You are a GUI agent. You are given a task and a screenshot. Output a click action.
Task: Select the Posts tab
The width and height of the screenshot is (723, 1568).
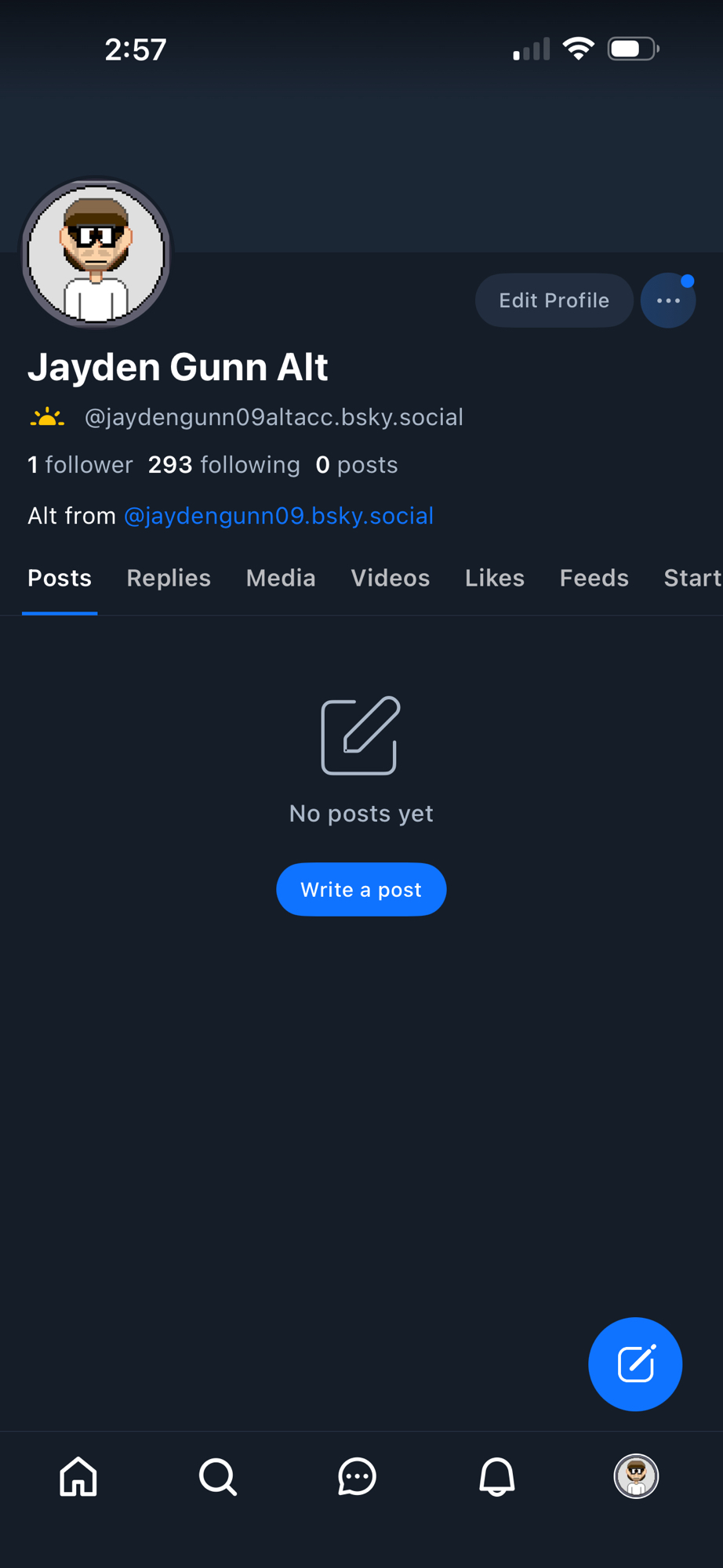(60, 579)
